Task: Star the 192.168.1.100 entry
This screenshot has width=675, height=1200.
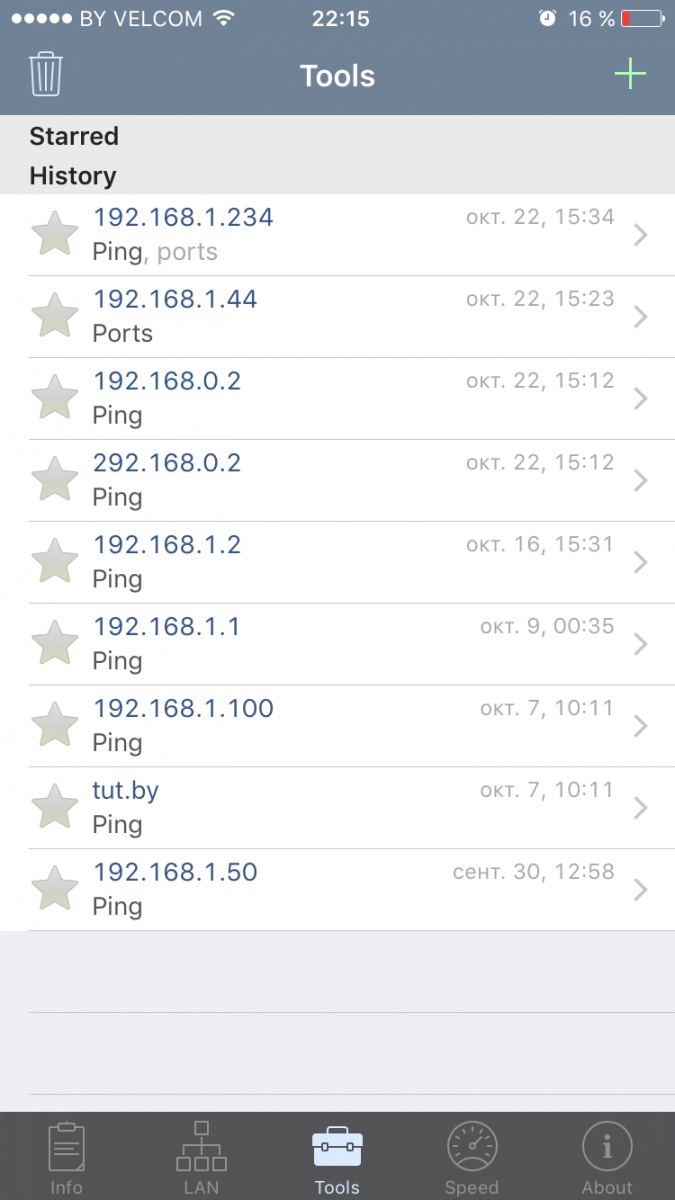Action: point(55,726)
